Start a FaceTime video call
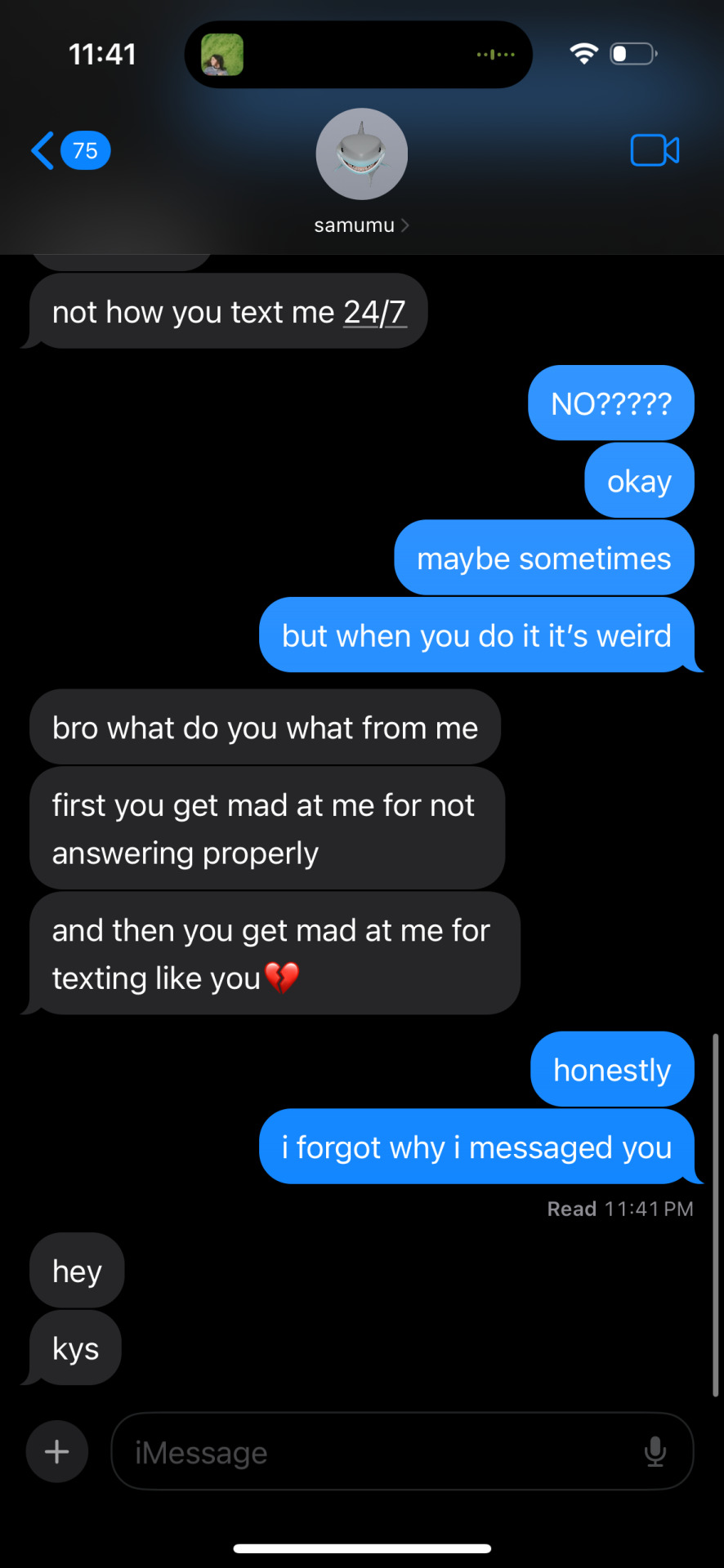The height and width of the screenshot is (1568, 724). click(x=655, y=151)
